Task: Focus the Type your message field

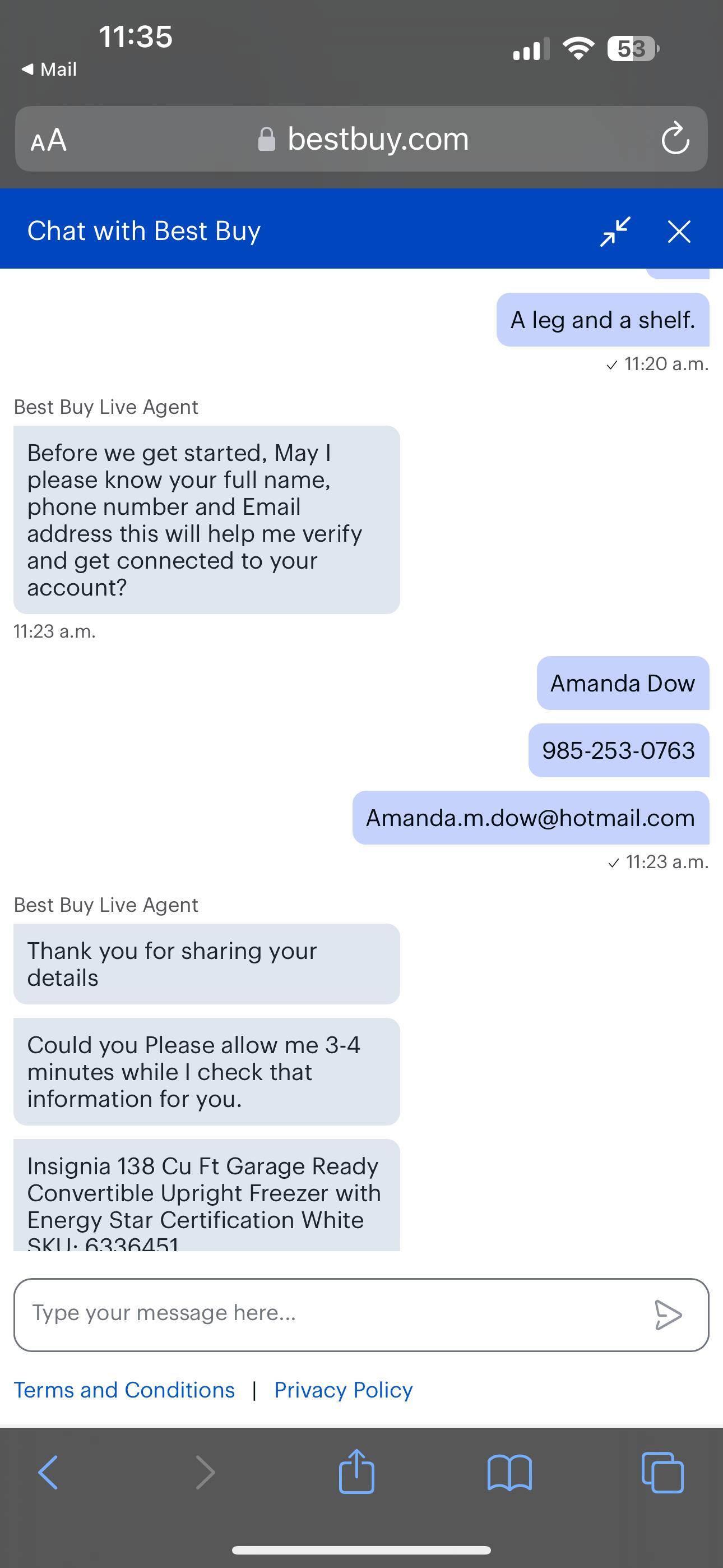Action: tap(328, 1314)
